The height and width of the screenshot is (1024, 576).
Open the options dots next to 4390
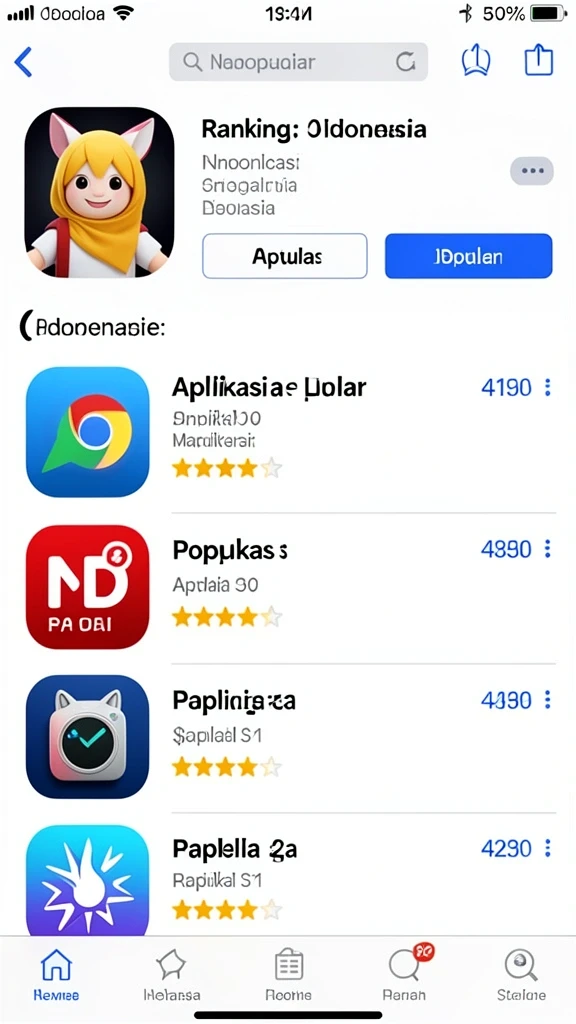point(547,700)
